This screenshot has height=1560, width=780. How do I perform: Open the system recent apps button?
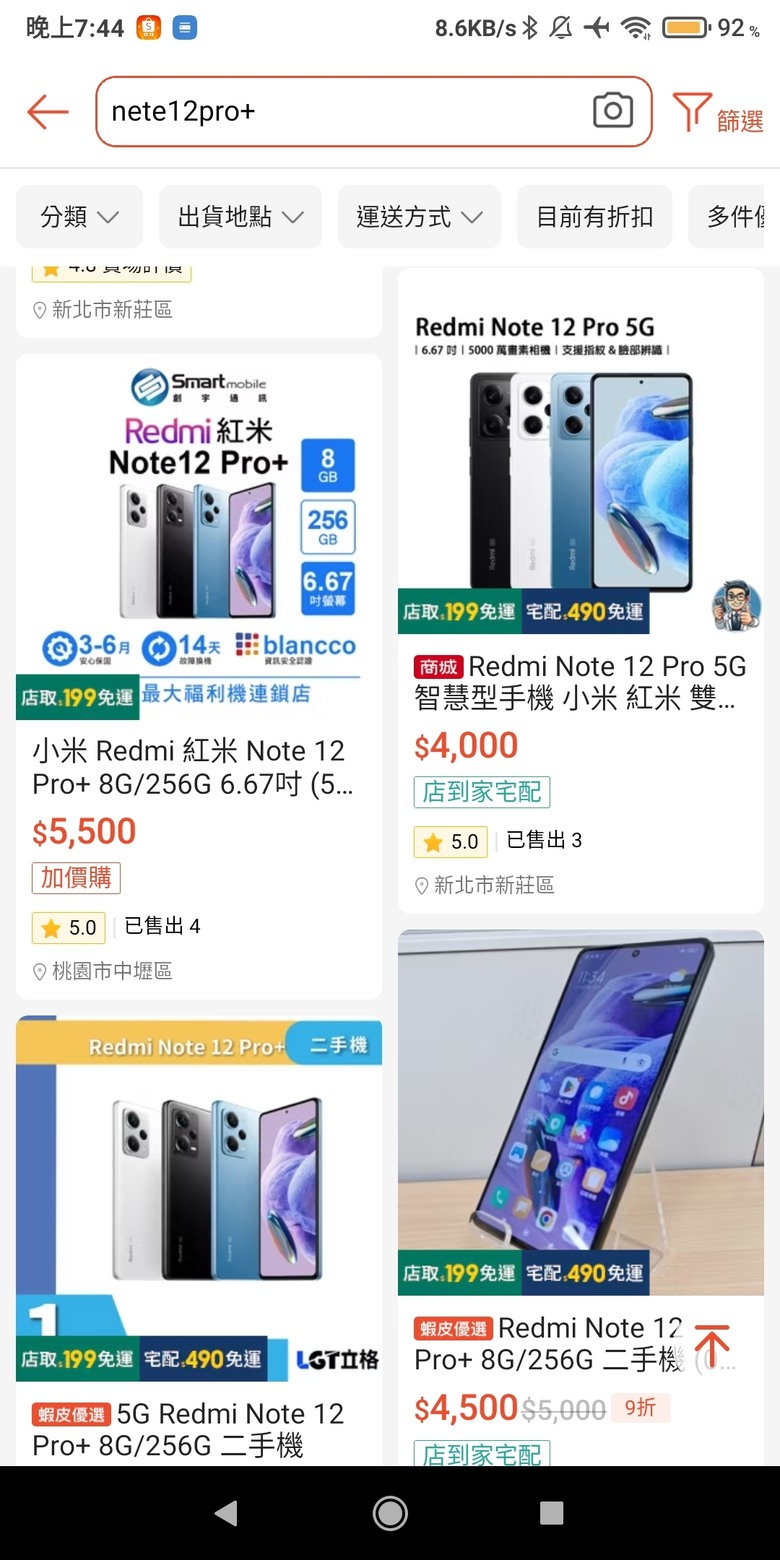point(551,1513)
